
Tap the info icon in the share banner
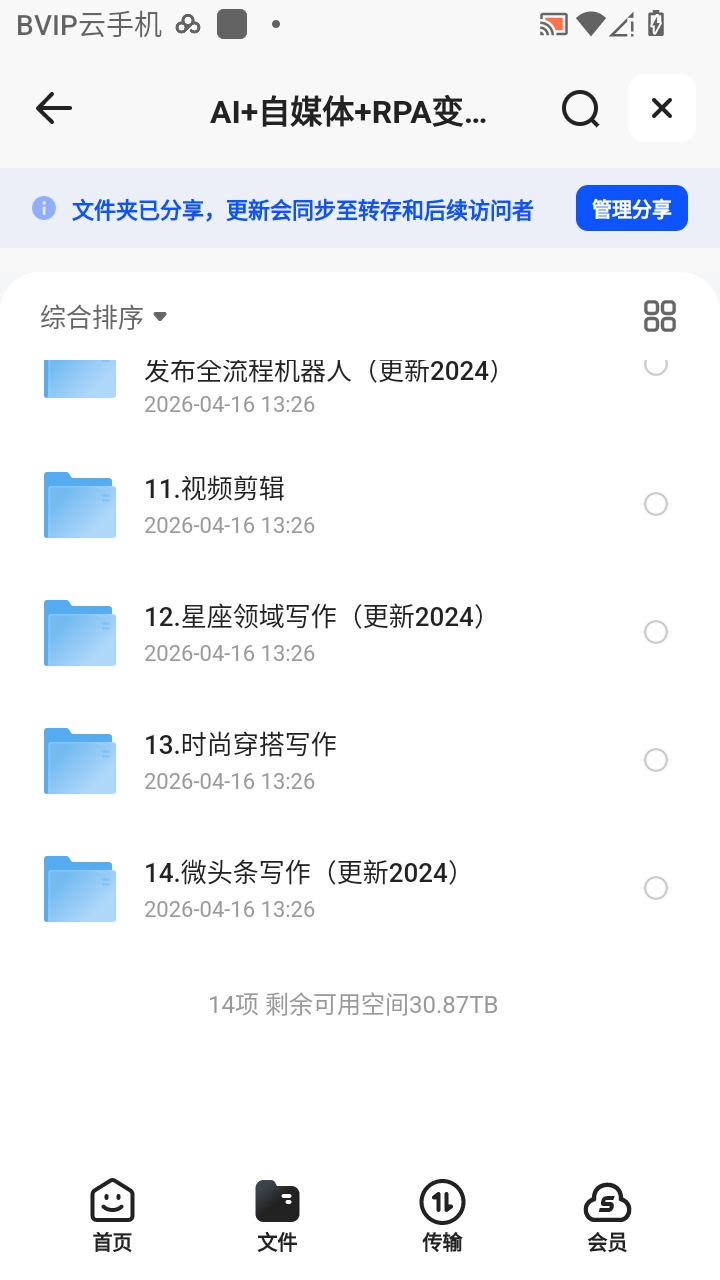click(x=44, y=208)
